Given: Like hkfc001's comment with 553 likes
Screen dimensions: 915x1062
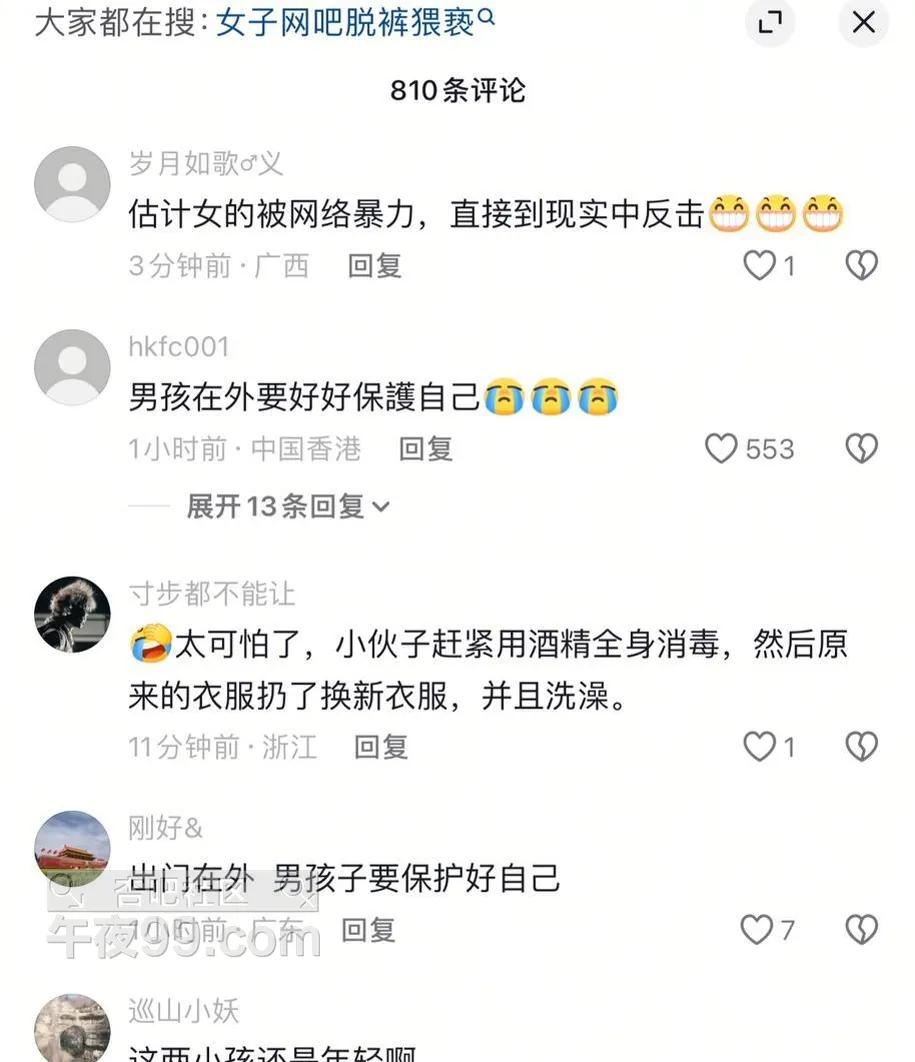Looking at the screenshot, I should [721, 448].
